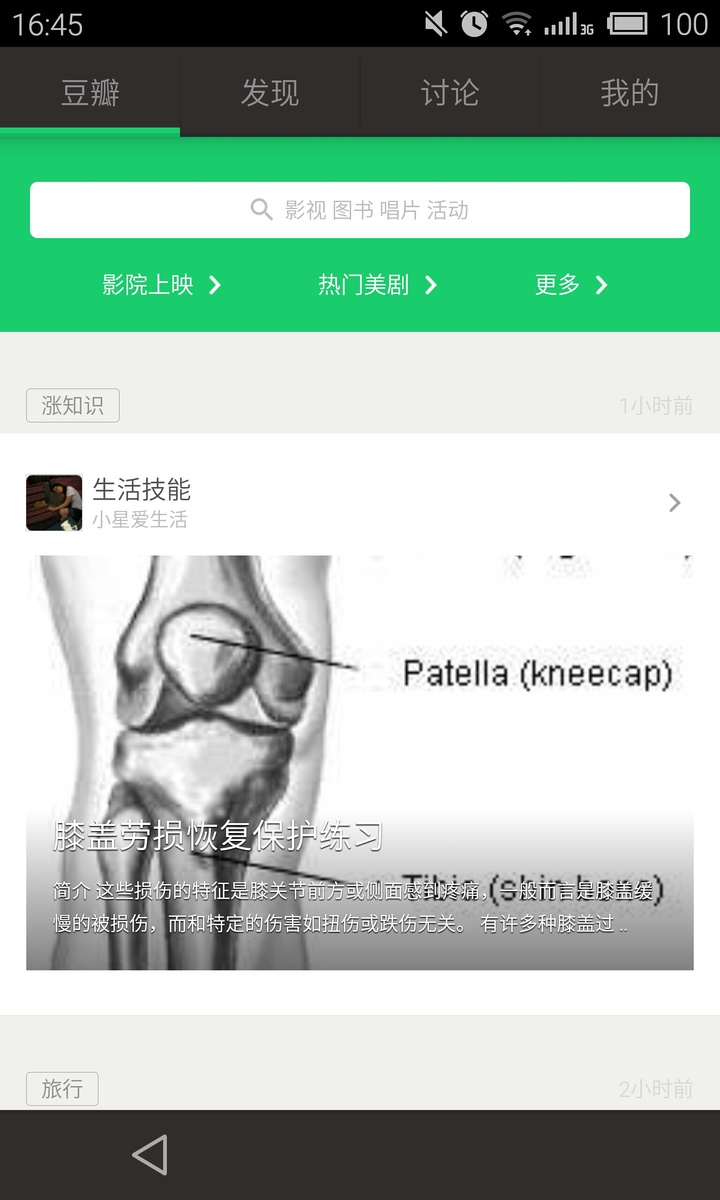Image resolution: width=720 pixels, height=1200 pixels.
Task: Switch to the 讨论 tab
Action: pos(450,93)
